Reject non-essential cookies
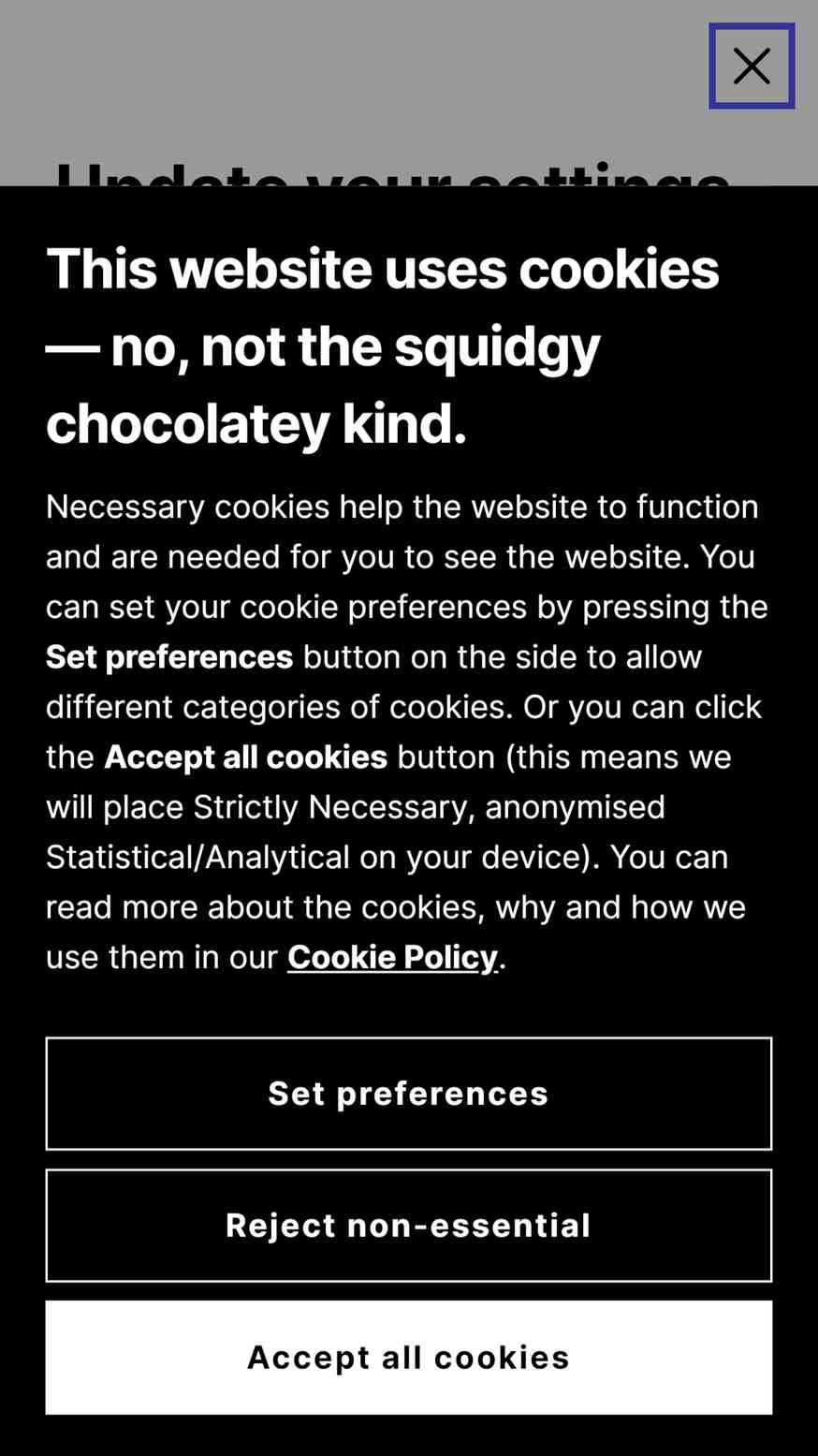The image size is (818, 1456). (x=409, y=1226)
